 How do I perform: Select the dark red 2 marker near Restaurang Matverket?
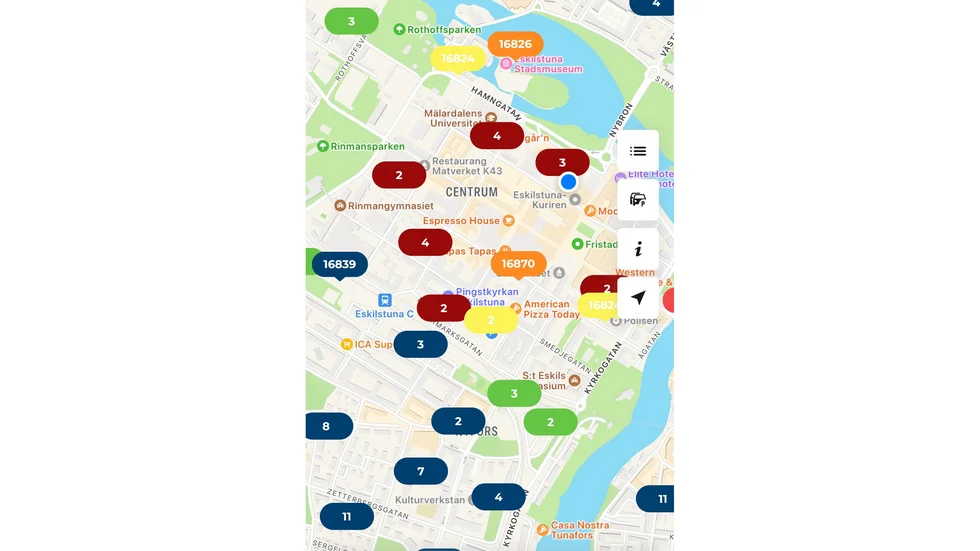399,175
